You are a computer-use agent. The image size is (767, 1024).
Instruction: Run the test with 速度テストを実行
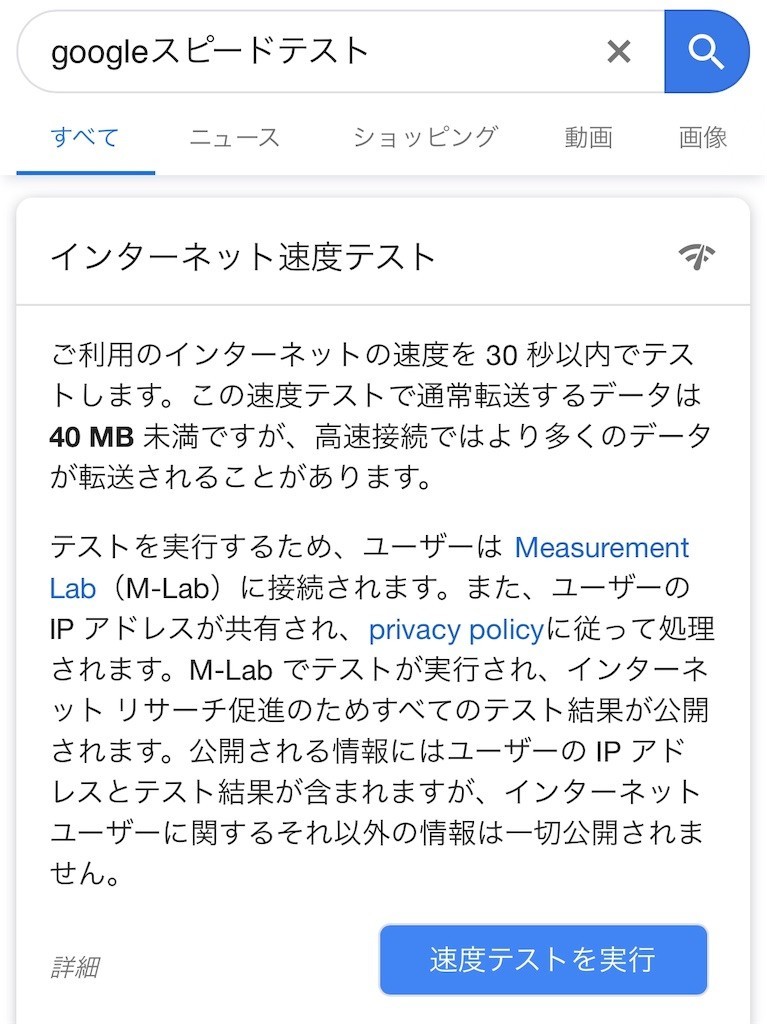tap(543, 960)
